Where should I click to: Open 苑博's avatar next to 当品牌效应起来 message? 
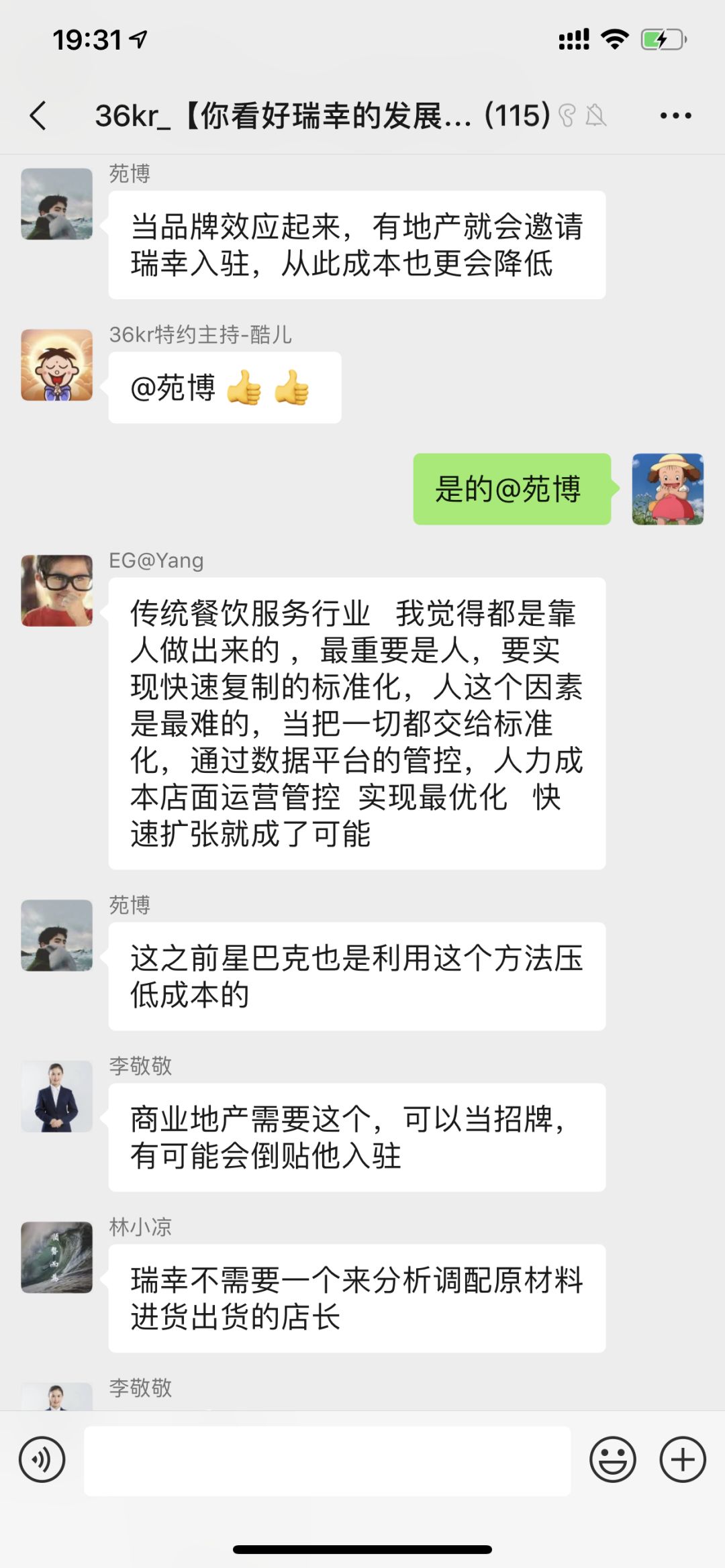[57, 204]
